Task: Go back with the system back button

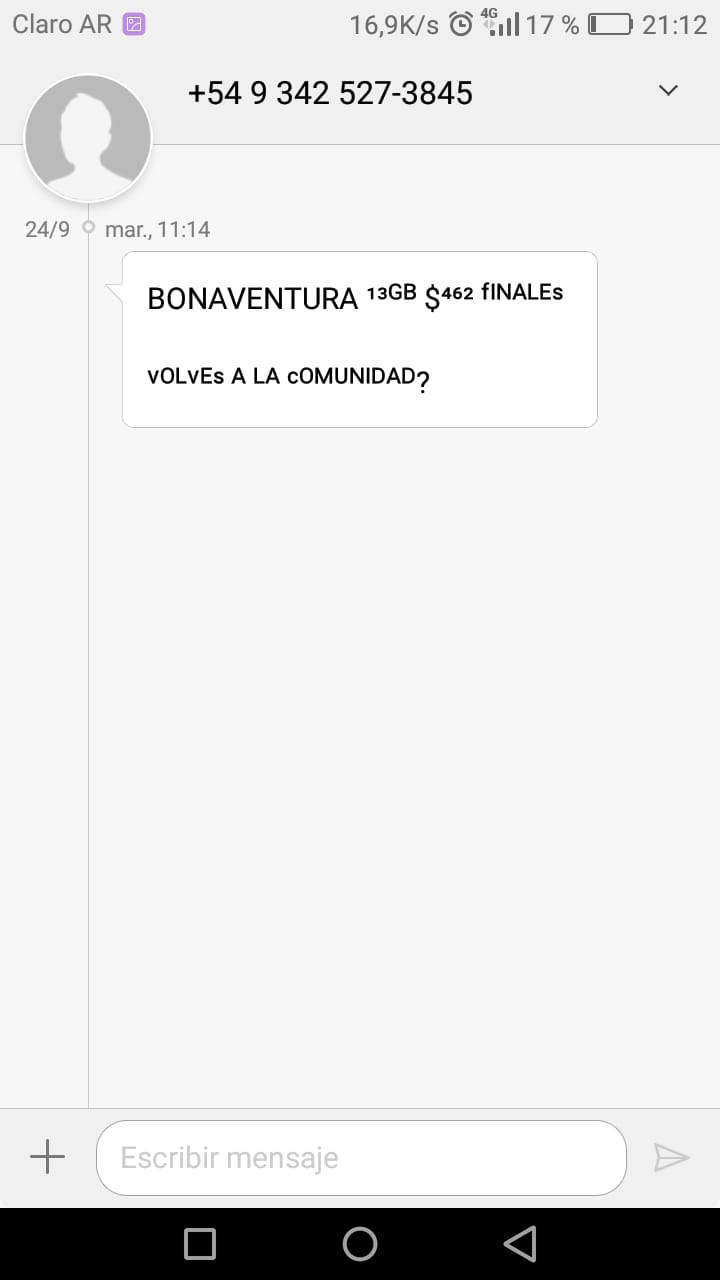Action: (x=520, y=1244)
